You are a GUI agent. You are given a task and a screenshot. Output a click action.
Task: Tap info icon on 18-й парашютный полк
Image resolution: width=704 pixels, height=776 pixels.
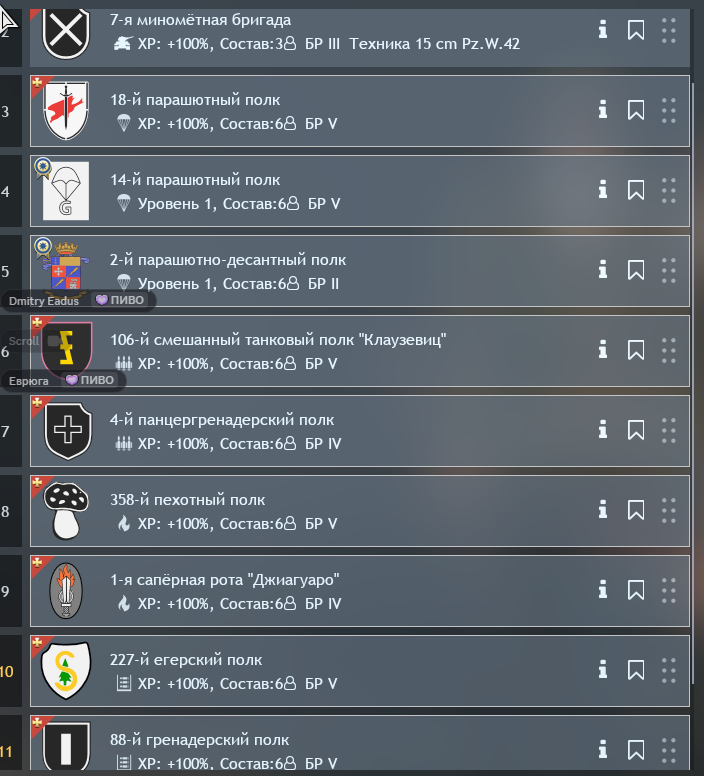pos(603,110)
